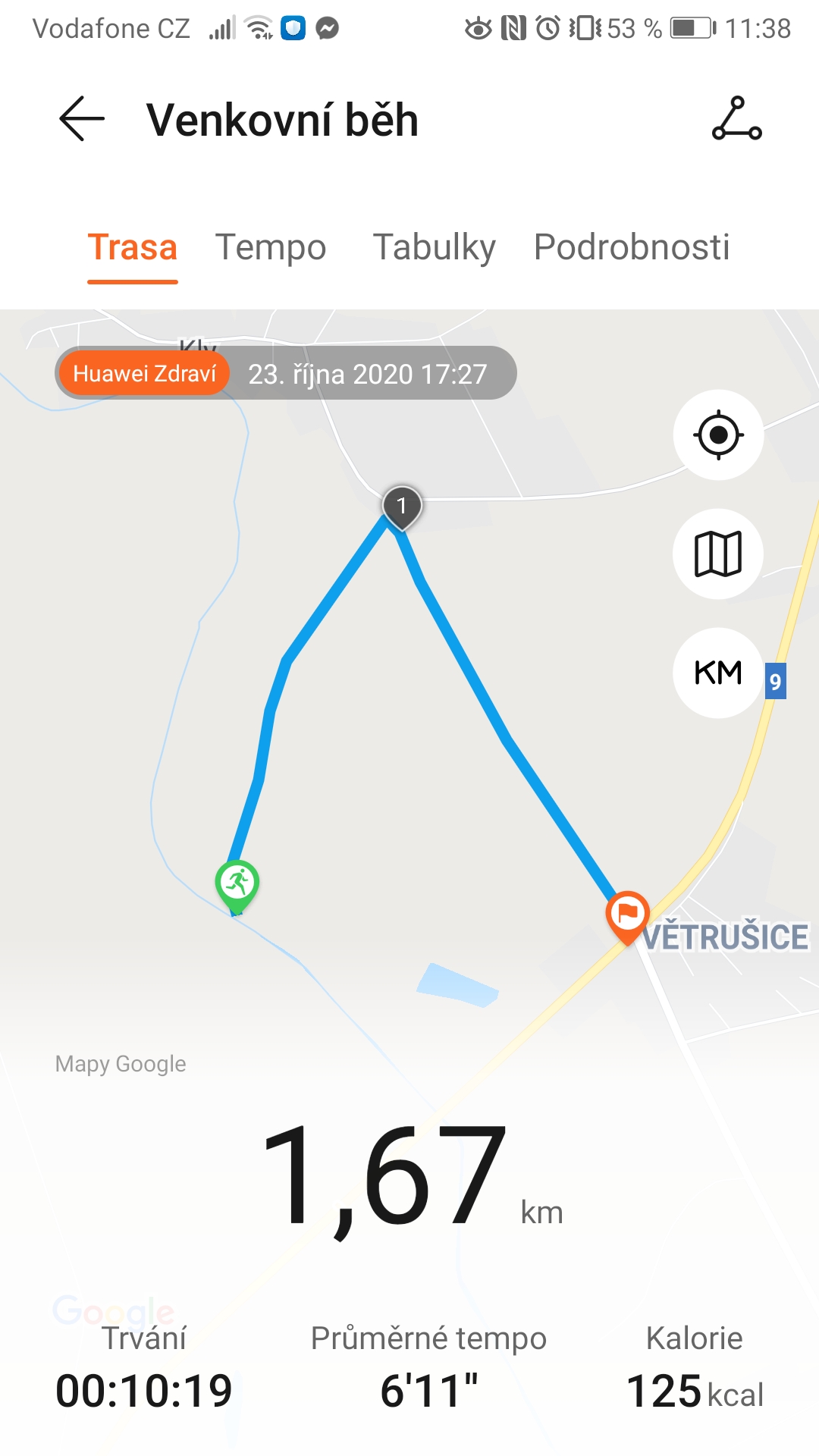Open the Tabulky tab
819x1456 pixels.
pos(435,247)
